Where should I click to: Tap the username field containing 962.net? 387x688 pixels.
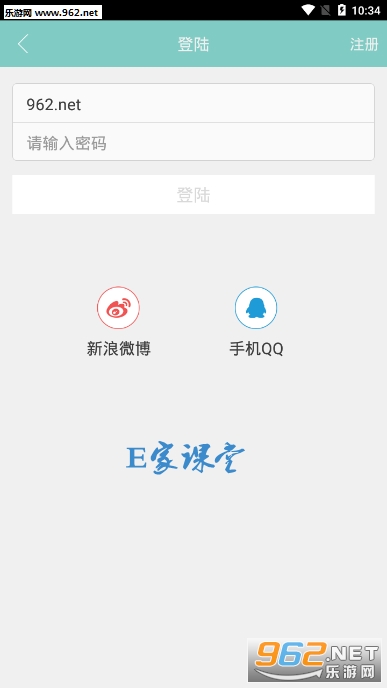(x=194, y=104)
